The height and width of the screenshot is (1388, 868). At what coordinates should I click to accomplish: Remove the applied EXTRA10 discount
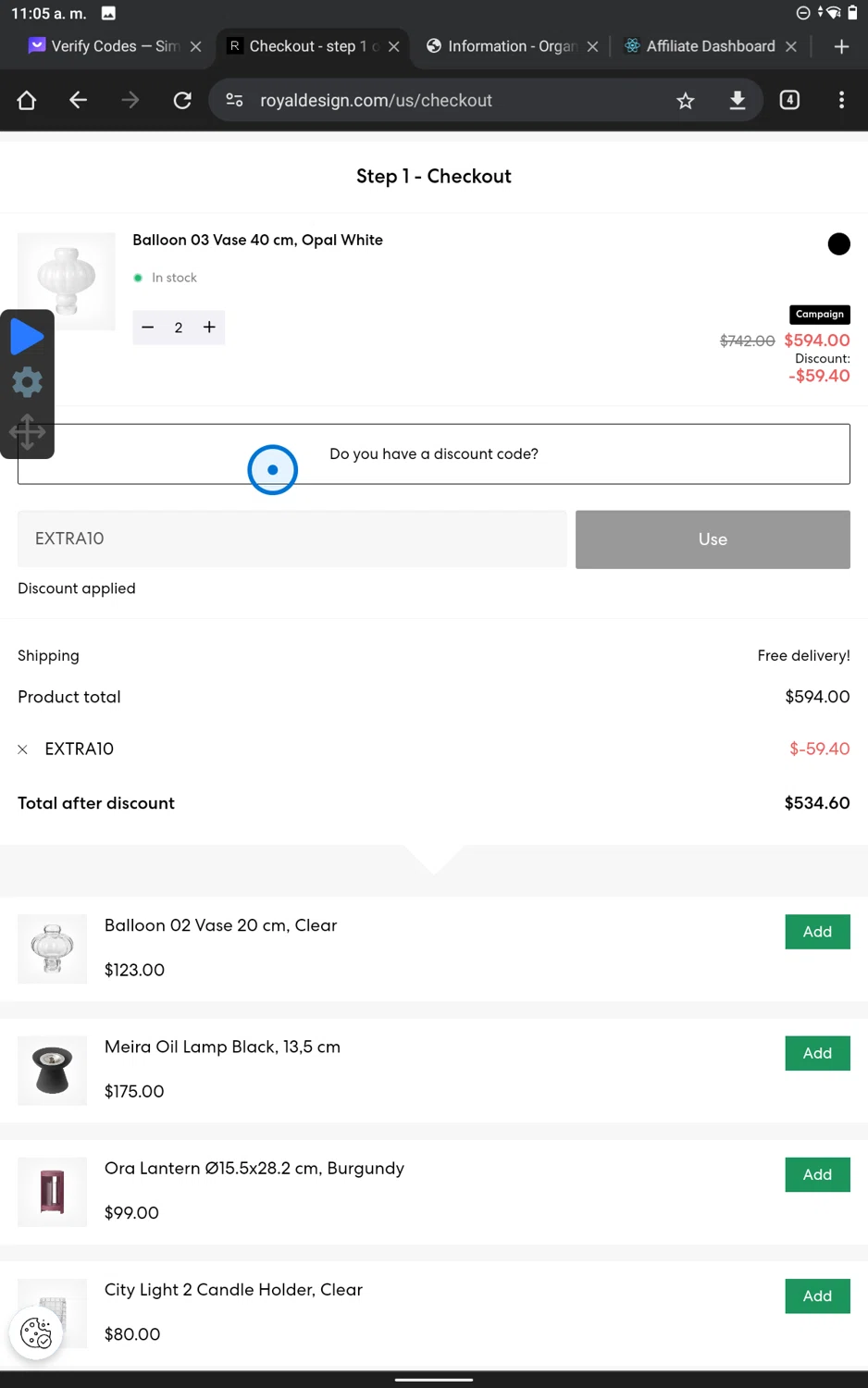point(23,750)
